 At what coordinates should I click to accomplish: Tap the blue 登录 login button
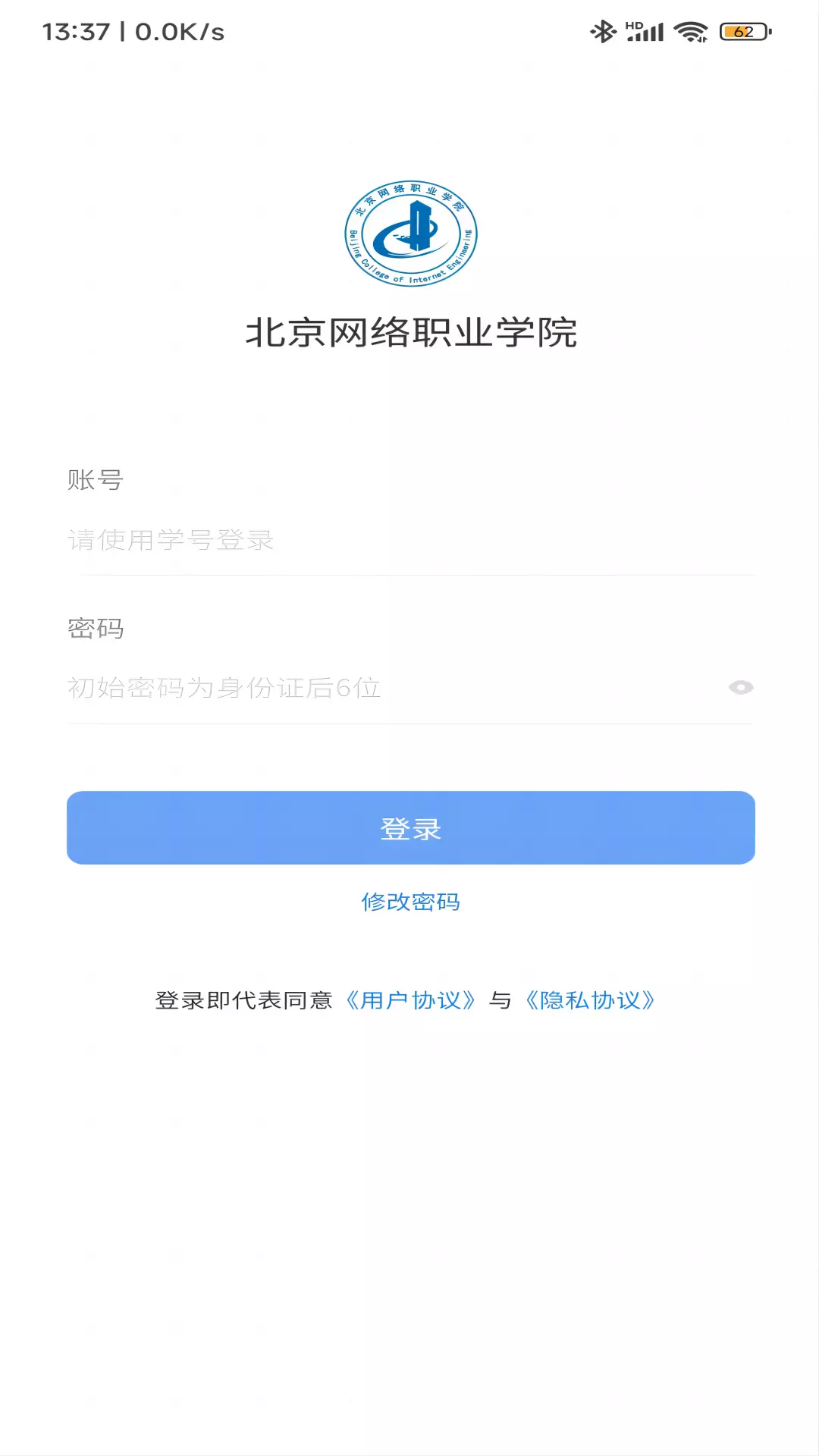(x=410, y=827)
